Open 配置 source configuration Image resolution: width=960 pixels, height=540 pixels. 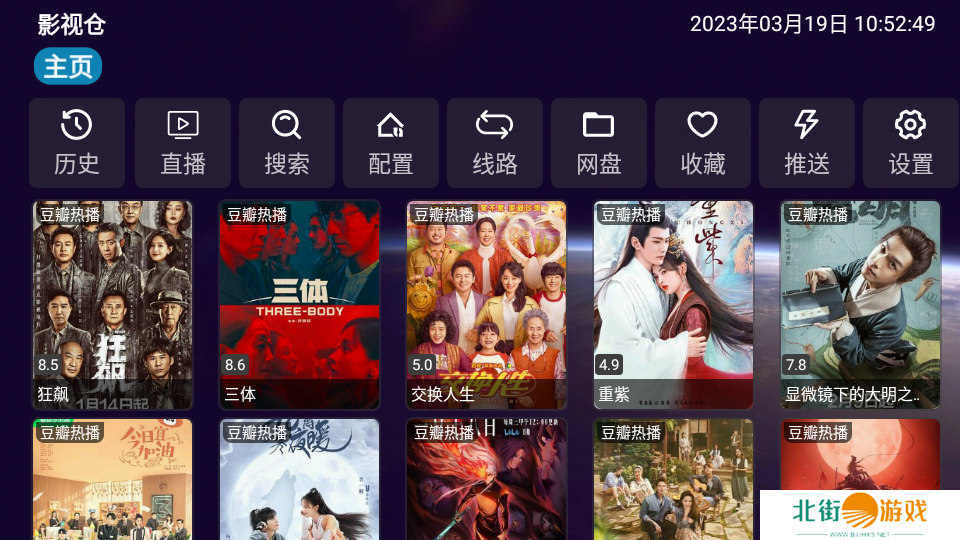[391, 143]
